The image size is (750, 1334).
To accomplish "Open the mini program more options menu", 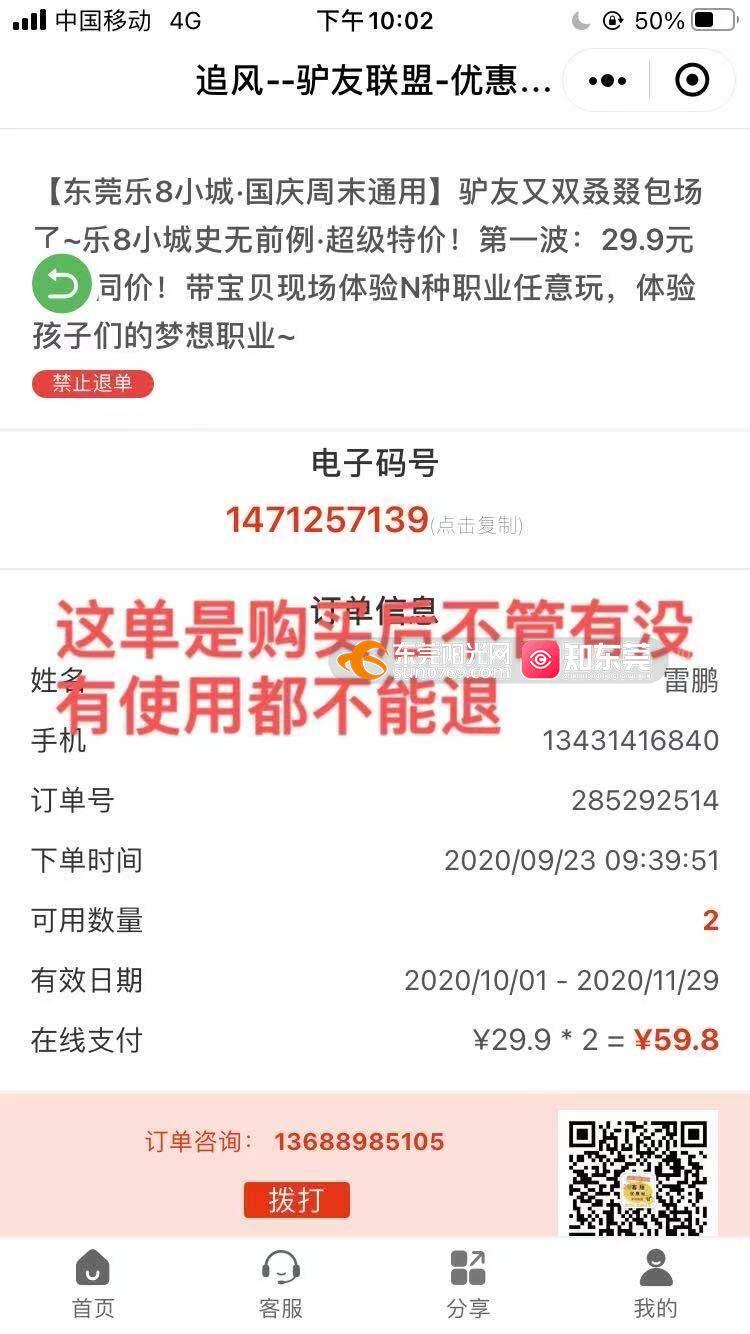I will coord(607,80).
